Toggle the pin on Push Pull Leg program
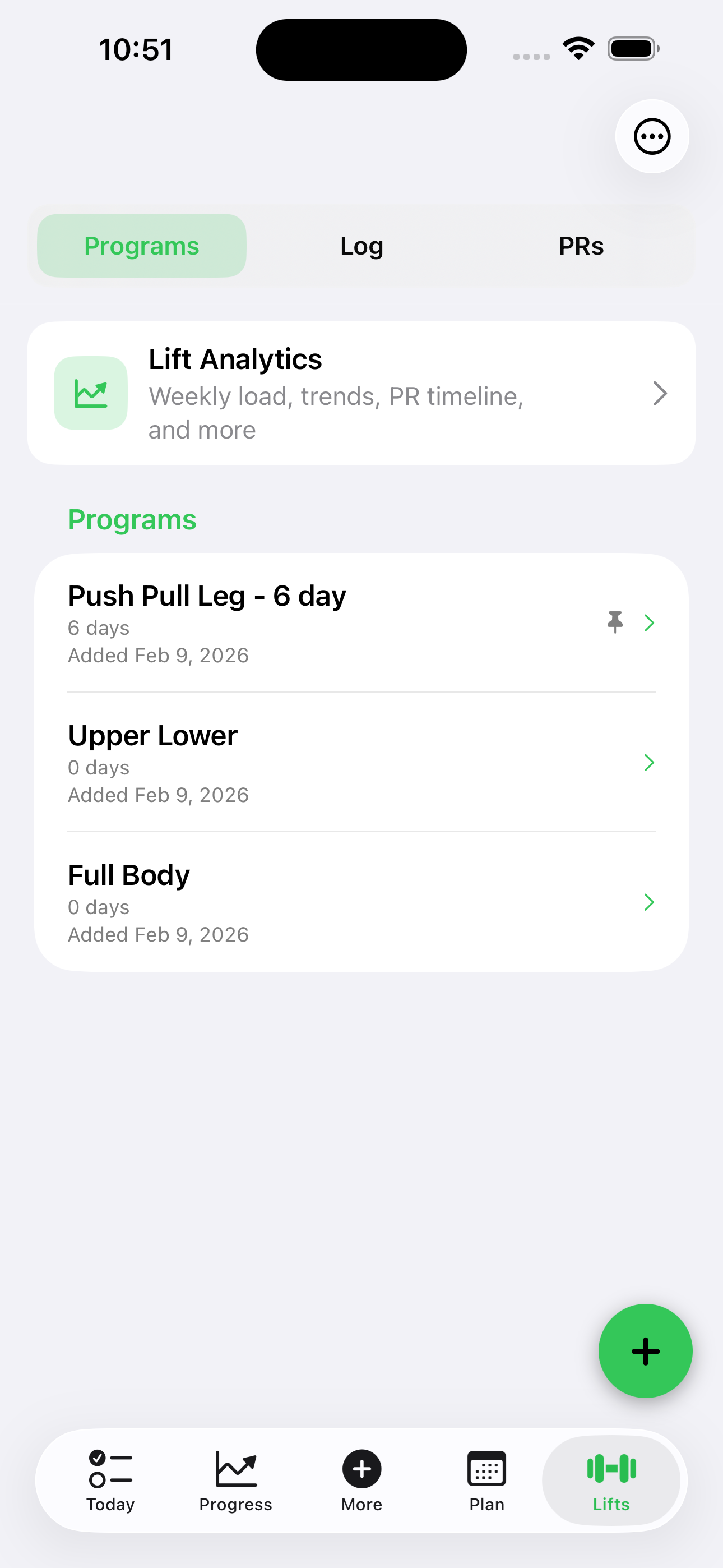The image size is (723, 1568). [616, 622]
